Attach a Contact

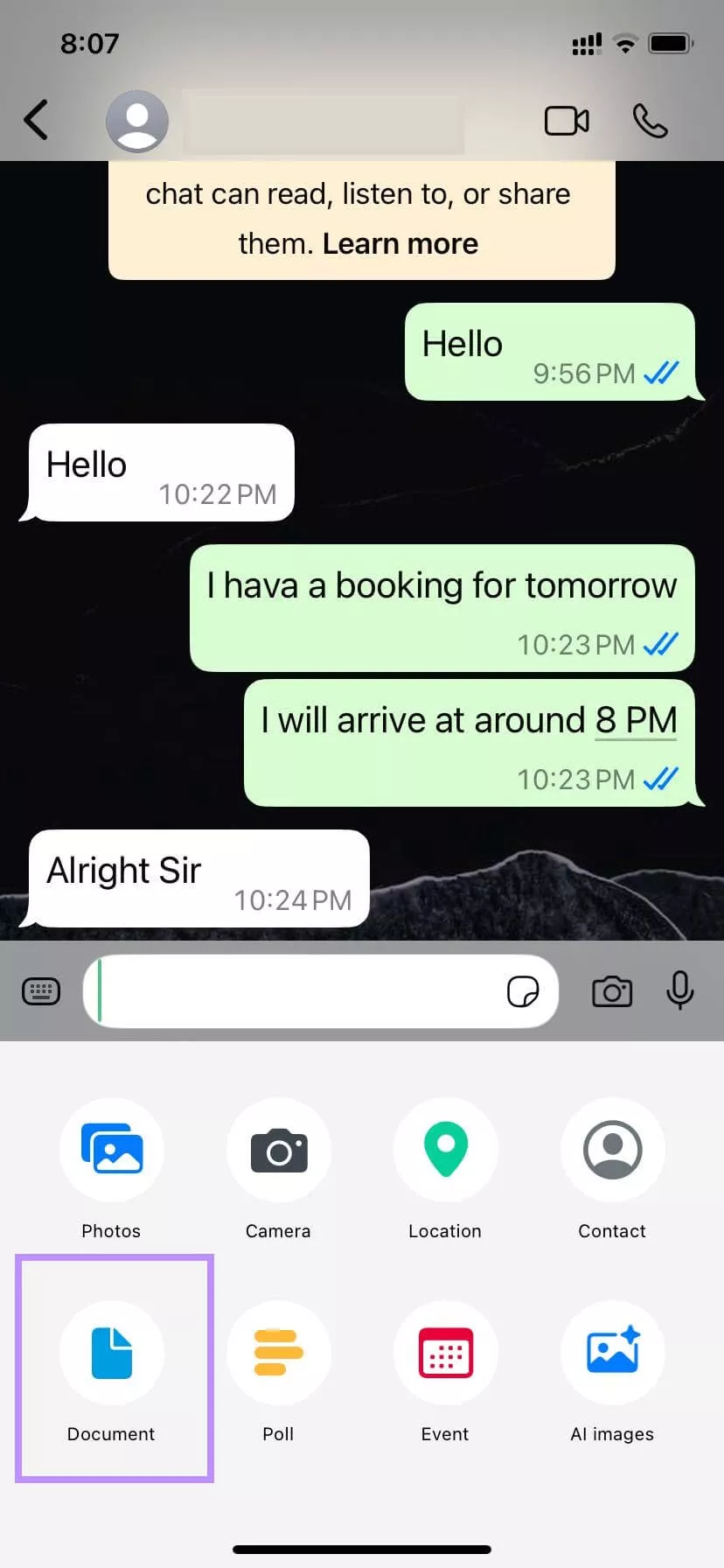tap(612, 1151)
